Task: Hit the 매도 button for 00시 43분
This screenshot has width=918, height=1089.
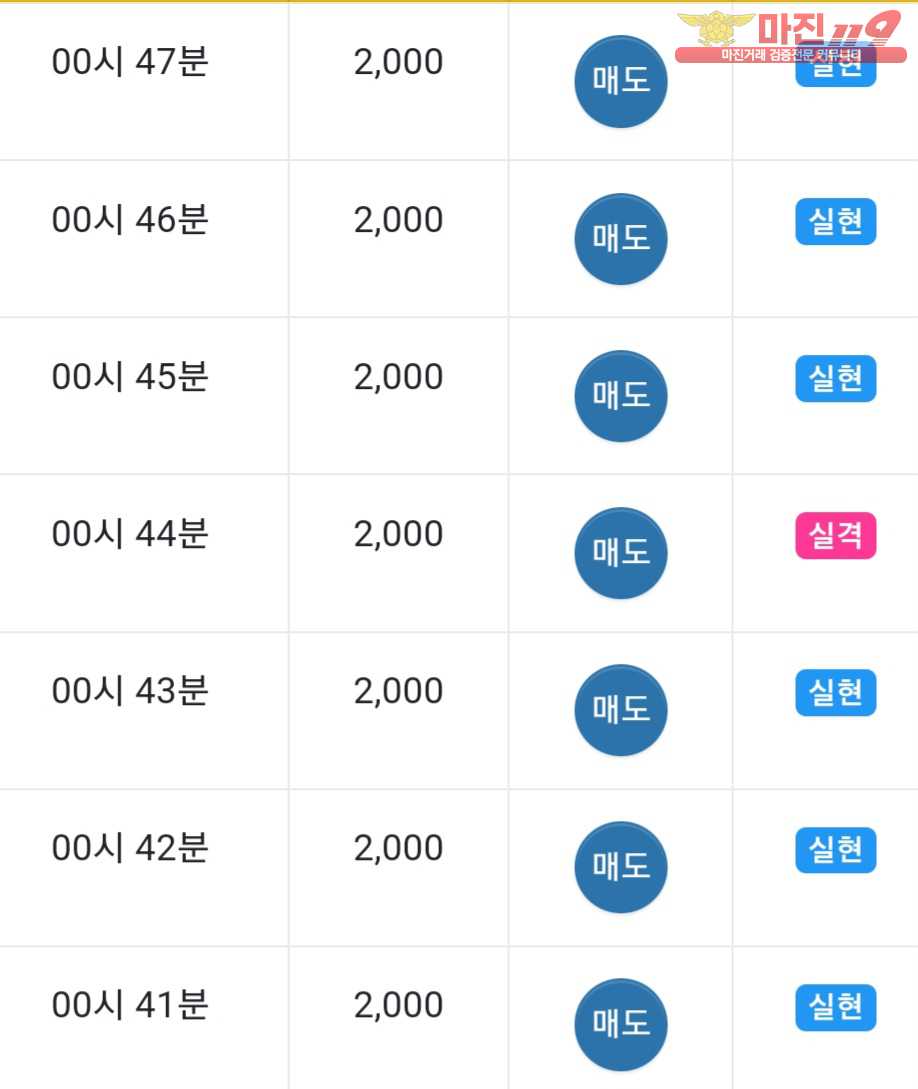Action: point(620,710)
